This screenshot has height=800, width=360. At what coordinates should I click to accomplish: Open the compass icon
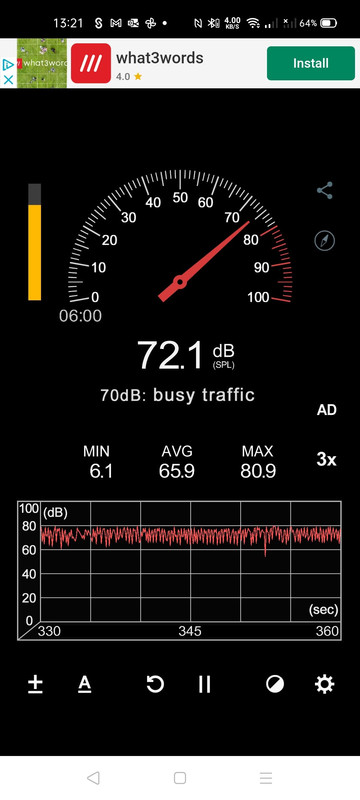pyautogui.click(x=325, y=240)
